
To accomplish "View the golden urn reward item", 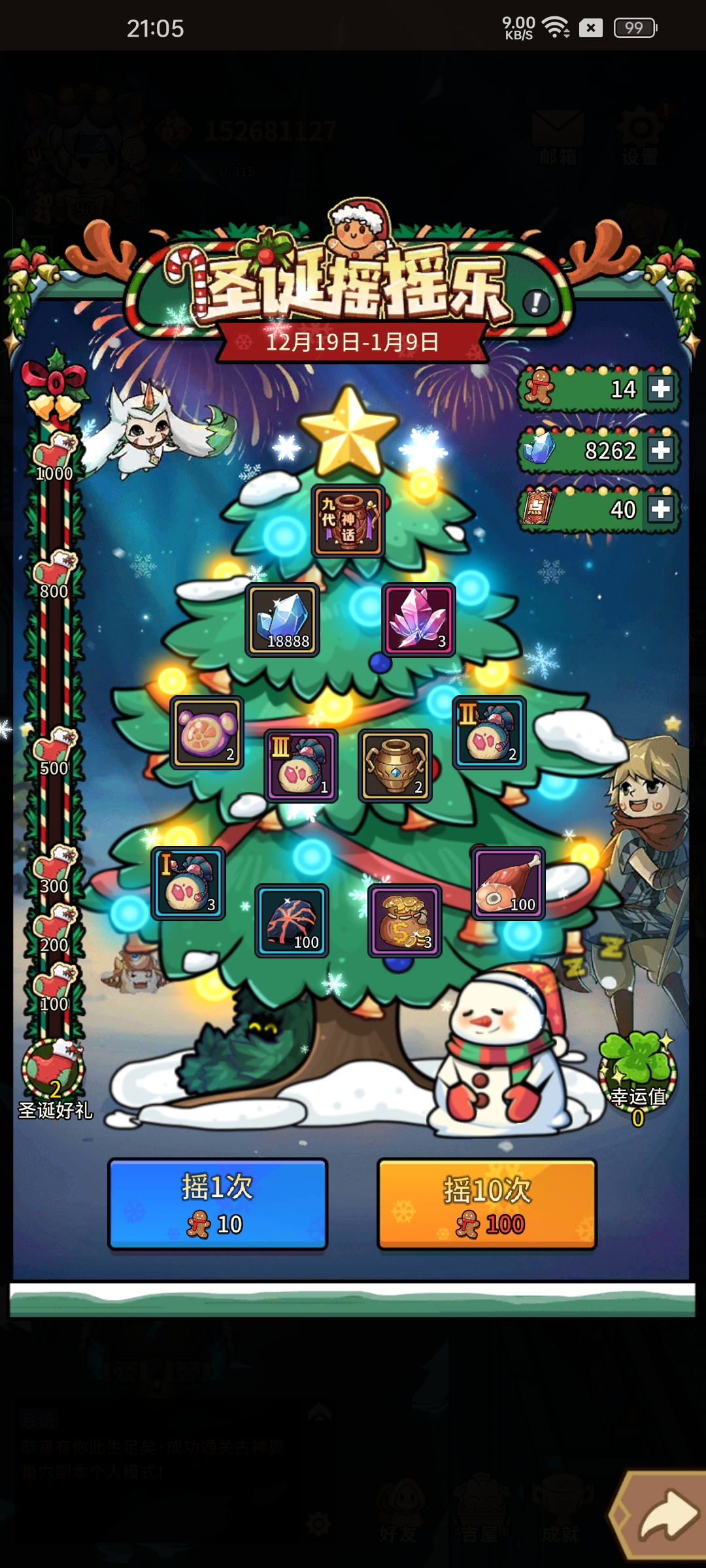I will coord(395,766).
